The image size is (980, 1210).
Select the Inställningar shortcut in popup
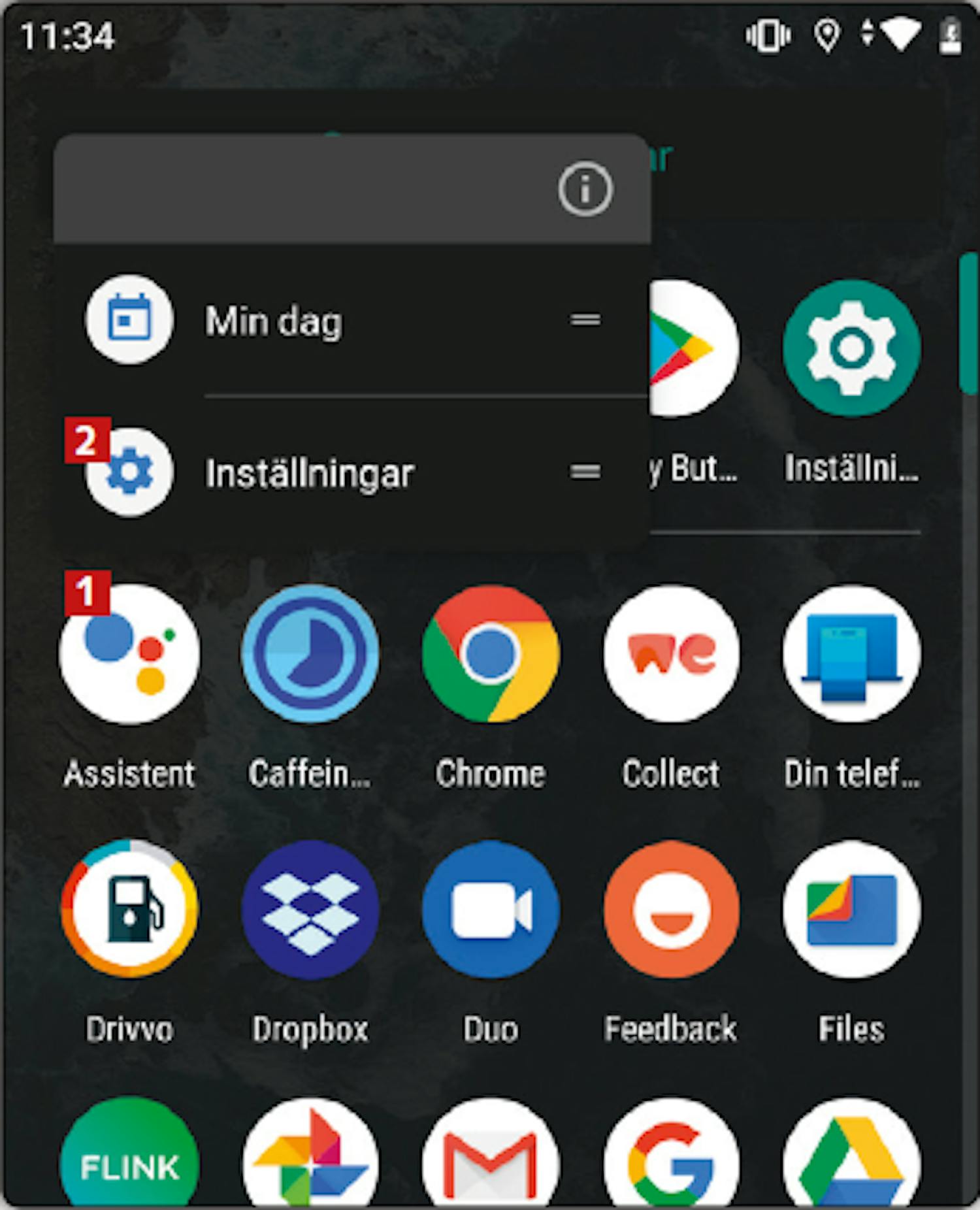pyautogui.click(x=310, y=472)
